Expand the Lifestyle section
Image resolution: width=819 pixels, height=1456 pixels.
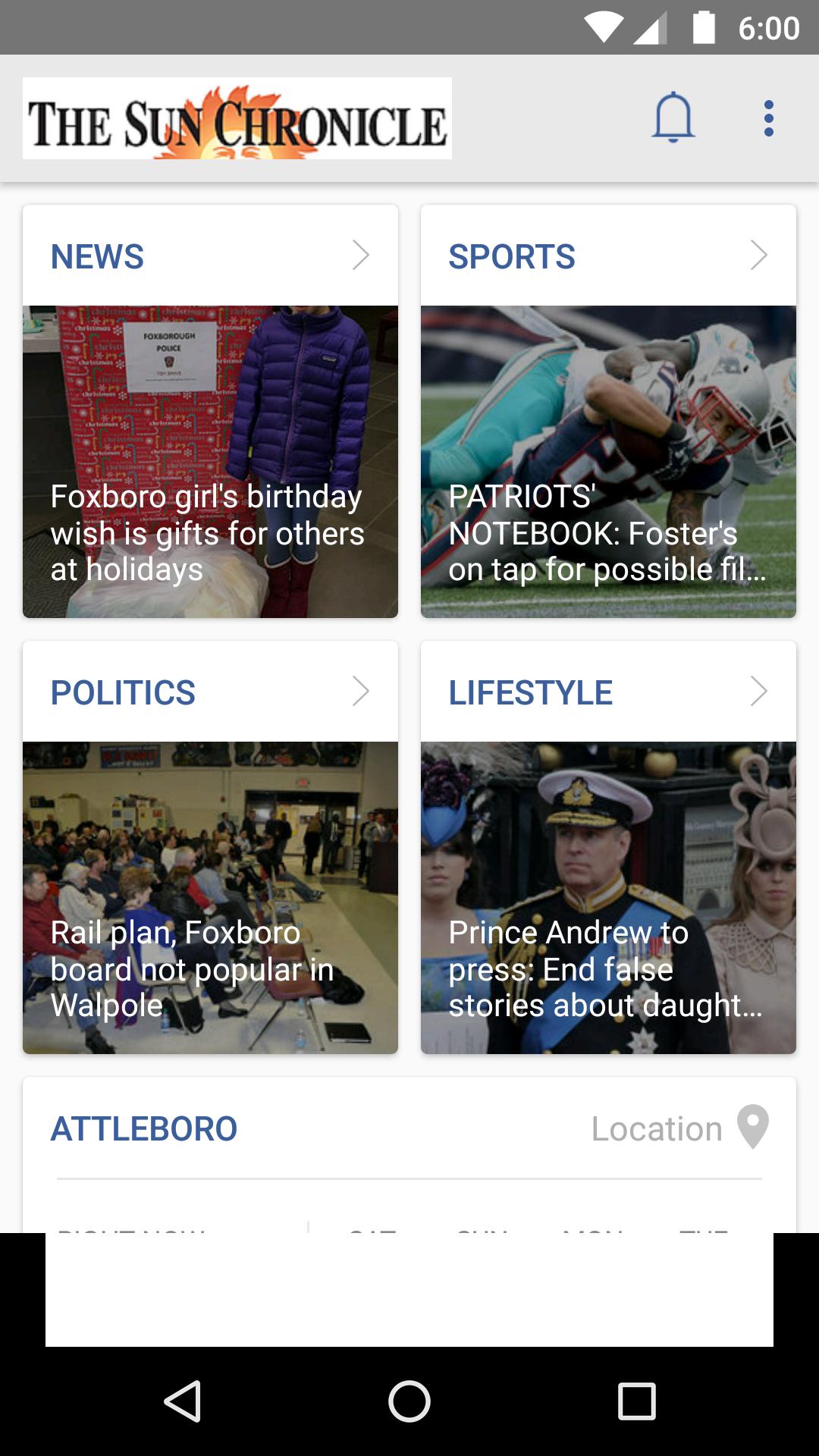click(608, 692)
